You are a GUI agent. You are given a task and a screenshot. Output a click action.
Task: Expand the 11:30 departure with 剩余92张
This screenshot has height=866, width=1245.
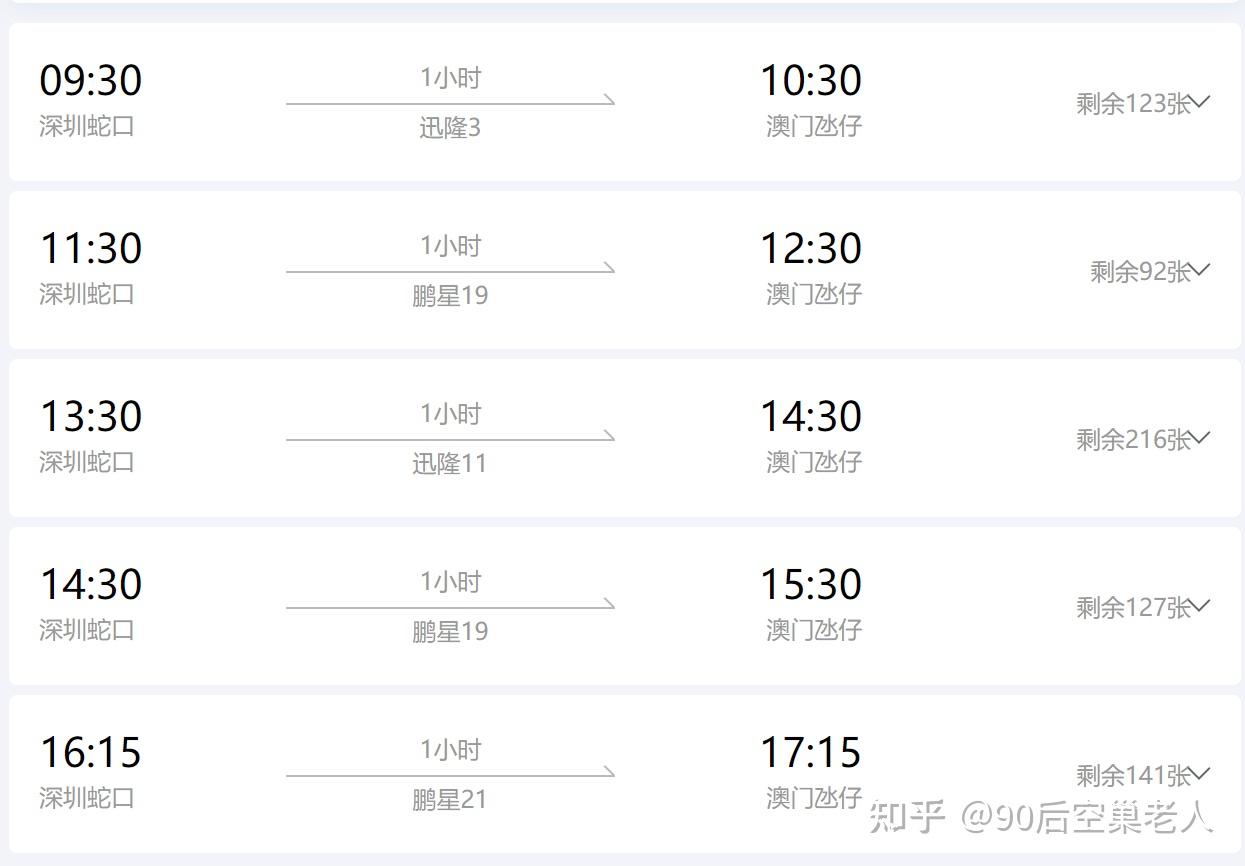click(x=1200, y=270)
